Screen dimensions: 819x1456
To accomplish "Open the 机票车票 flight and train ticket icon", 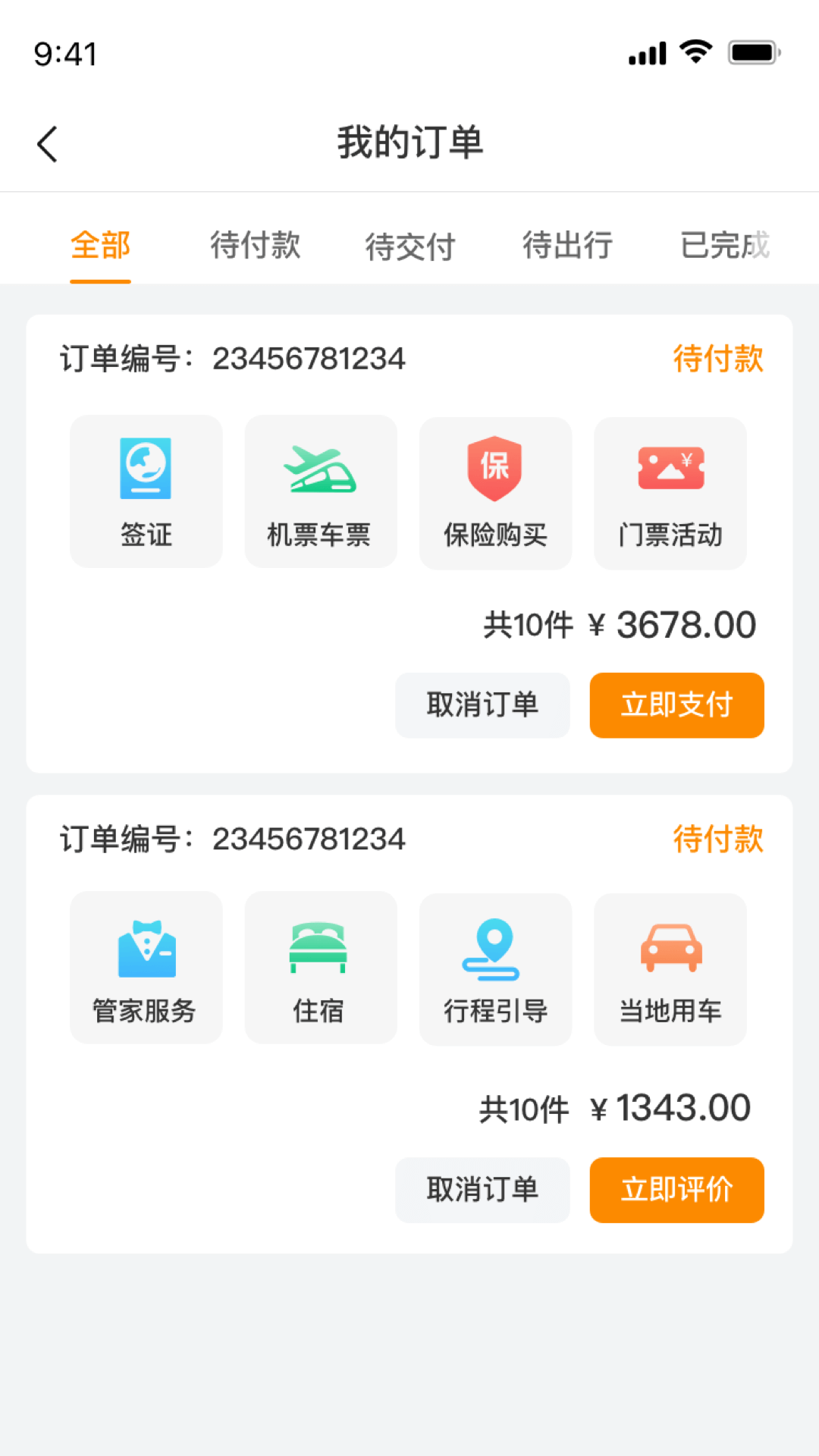I will click(320, 491).
